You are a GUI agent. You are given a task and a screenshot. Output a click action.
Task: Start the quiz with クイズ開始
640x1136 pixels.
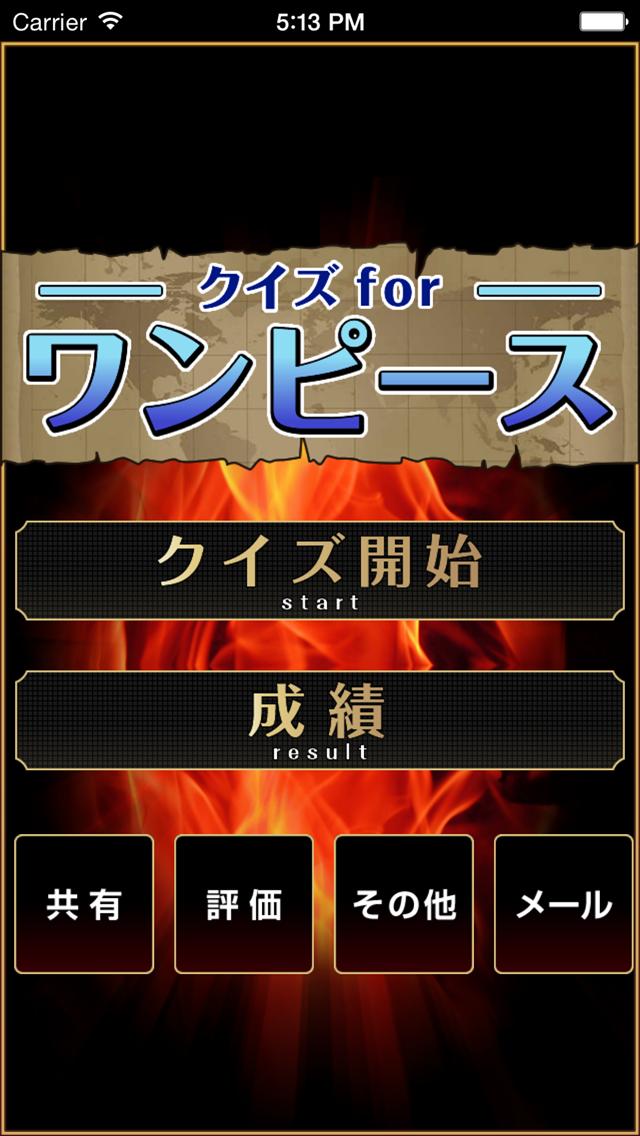pos(319,570)
